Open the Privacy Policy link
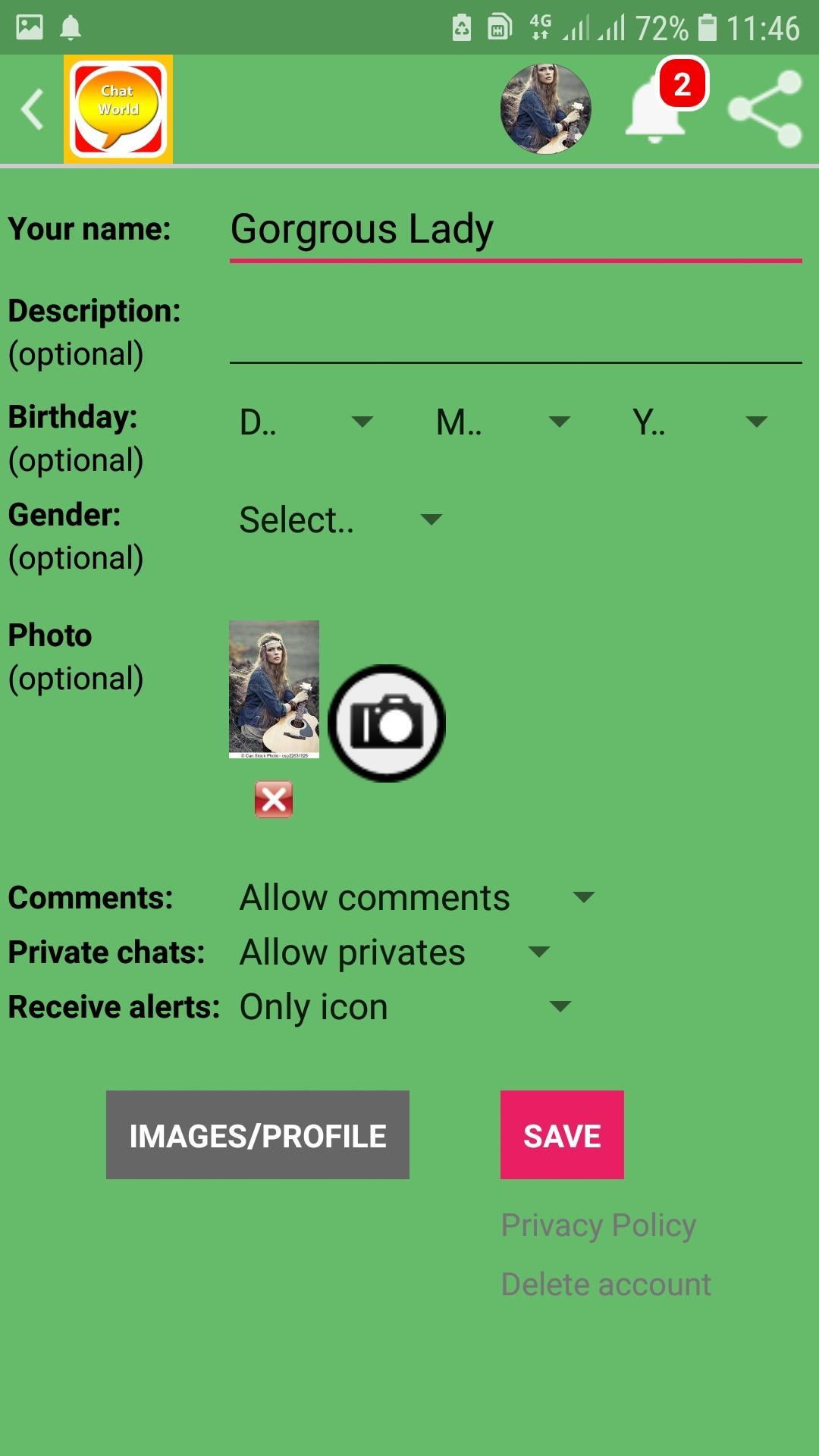 [598, 1225]
